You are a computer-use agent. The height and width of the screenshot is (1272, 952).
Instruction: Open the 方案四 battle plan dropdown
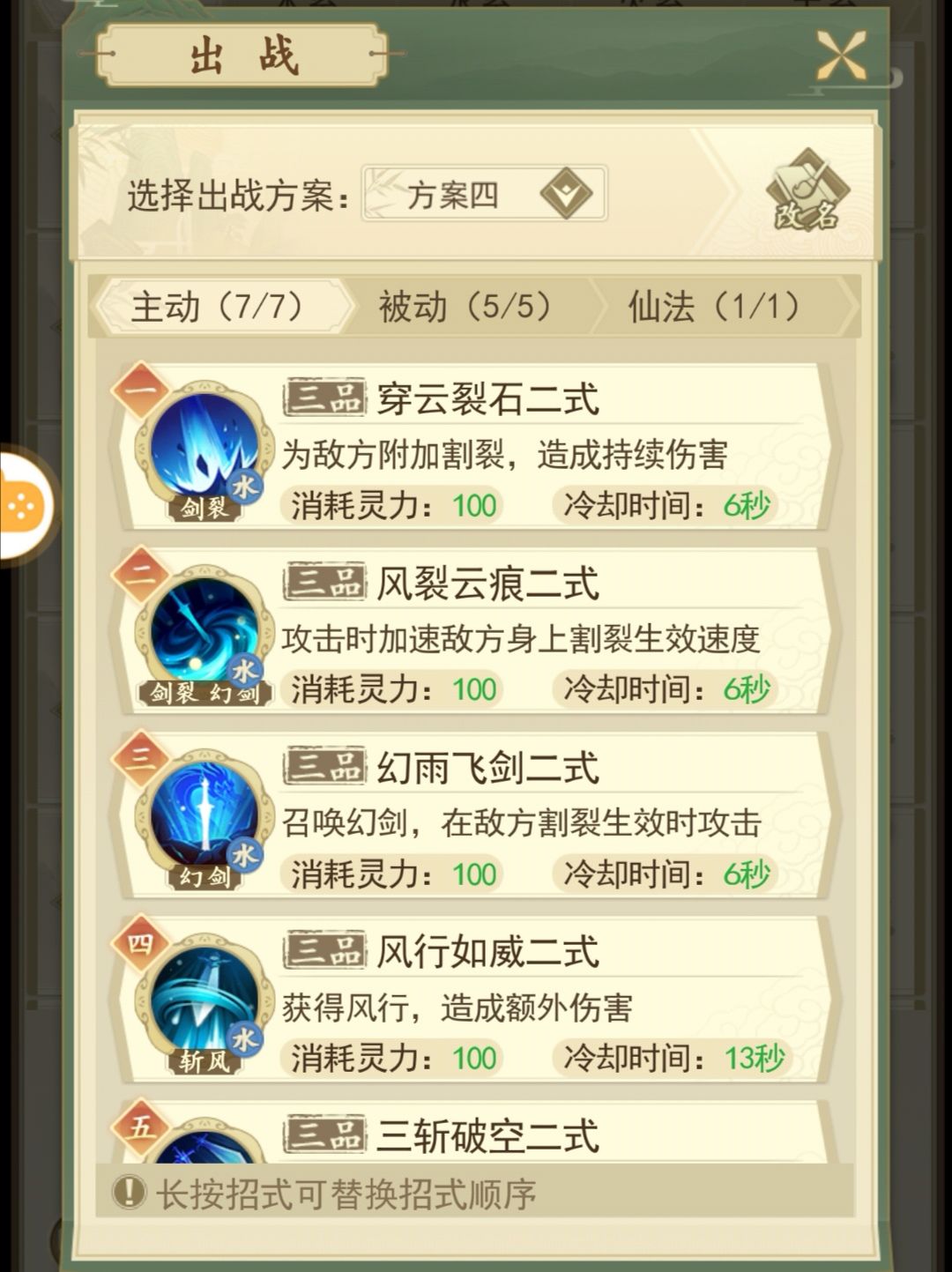[484, 194]
